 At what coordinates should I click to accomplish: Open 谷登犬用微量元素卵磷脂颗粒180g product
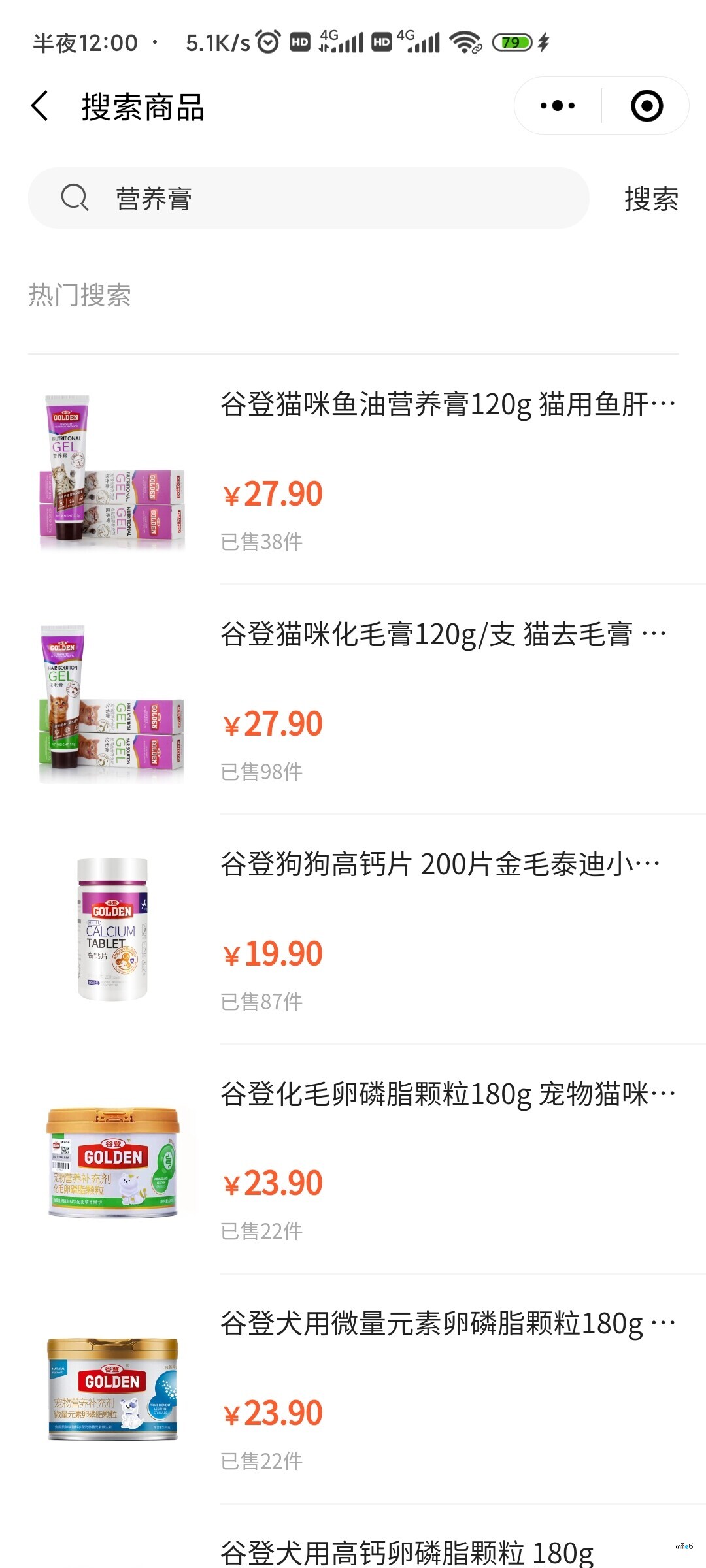coord(447,1325)
